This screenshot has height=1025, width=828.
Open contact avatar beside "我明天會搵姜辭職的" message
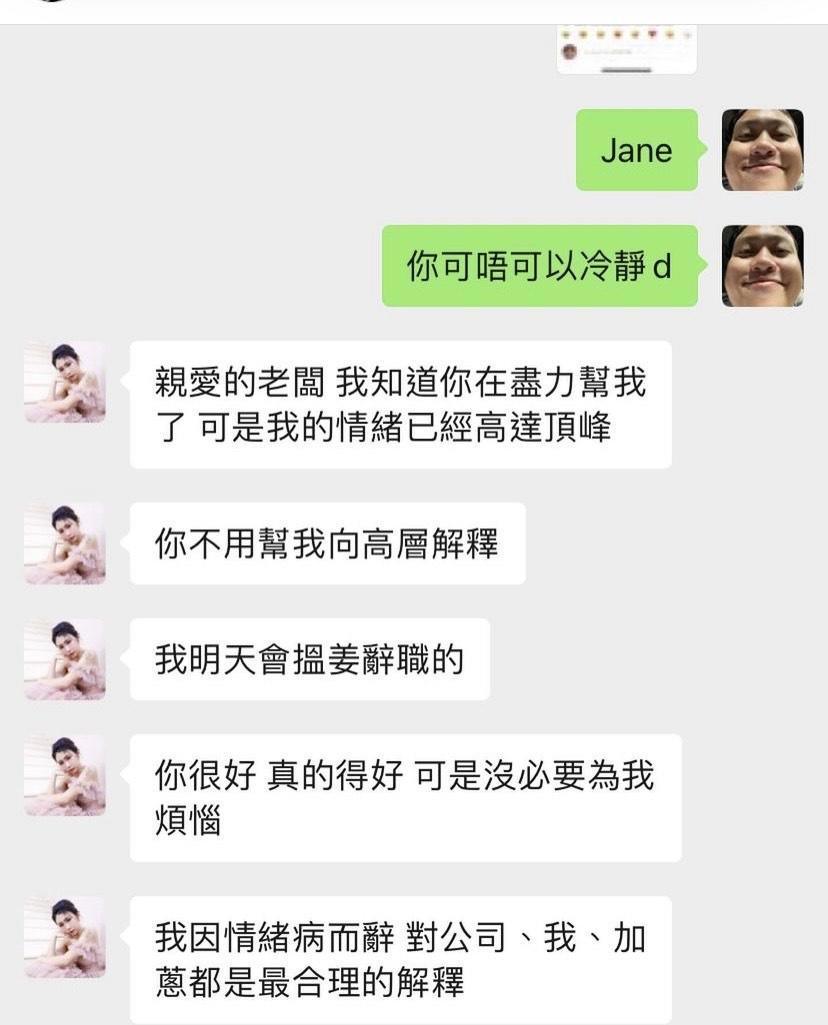65,660
